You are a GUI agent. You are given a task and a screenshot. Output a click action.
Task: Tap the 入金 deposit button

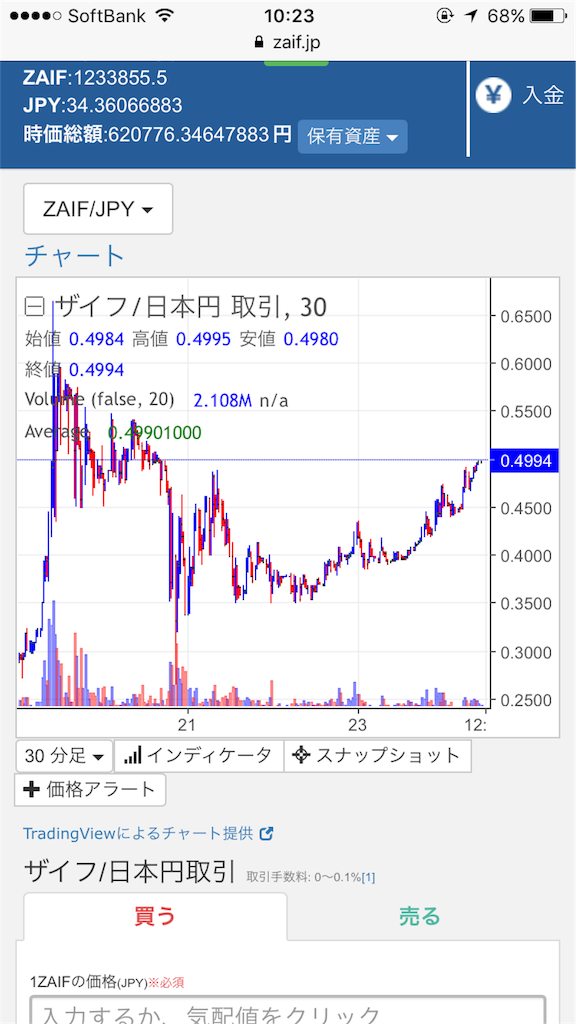click(520, 96)
